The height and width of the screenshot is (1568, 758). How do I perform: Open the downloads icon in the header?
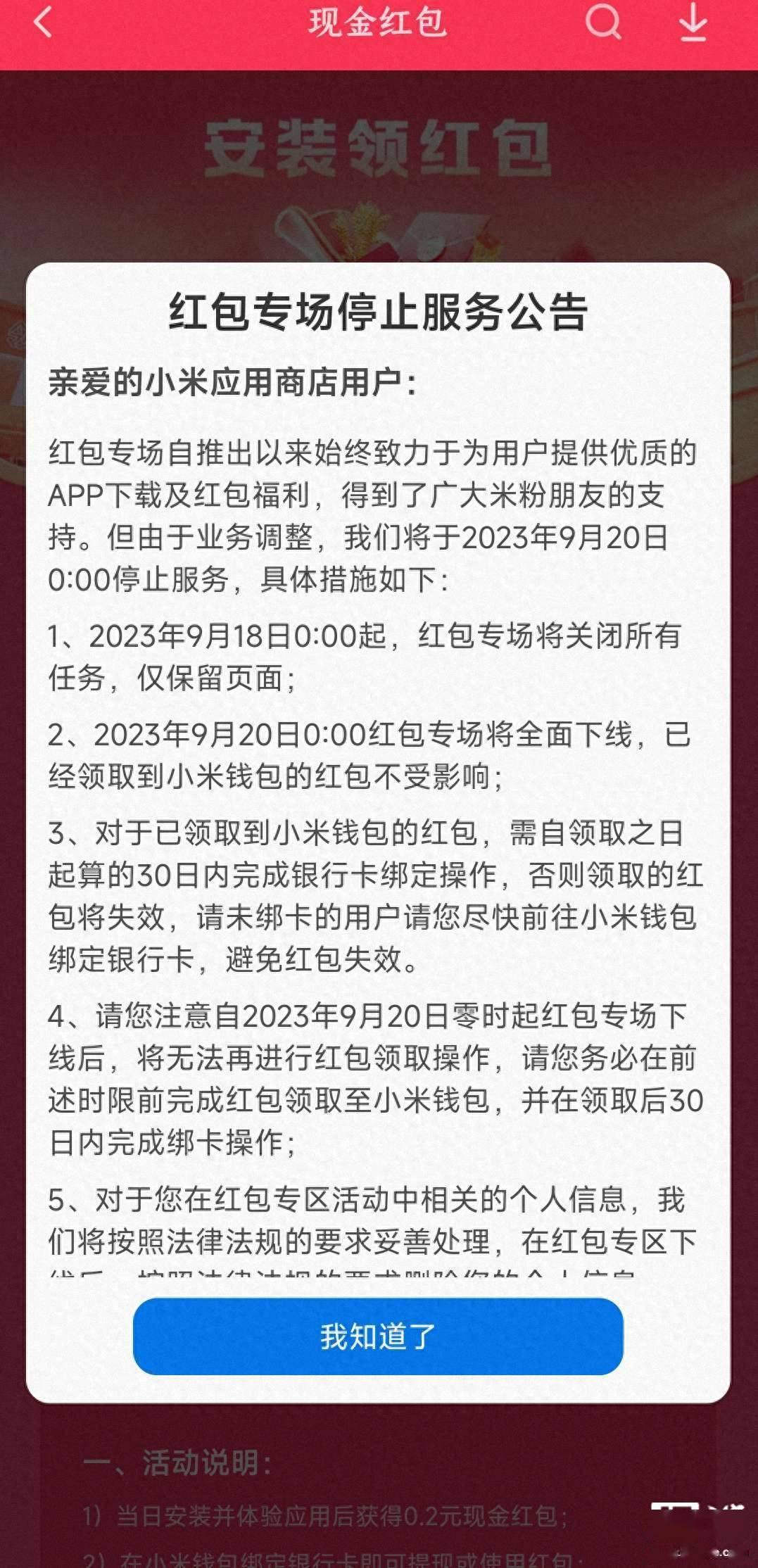click(x=693, y=22)
